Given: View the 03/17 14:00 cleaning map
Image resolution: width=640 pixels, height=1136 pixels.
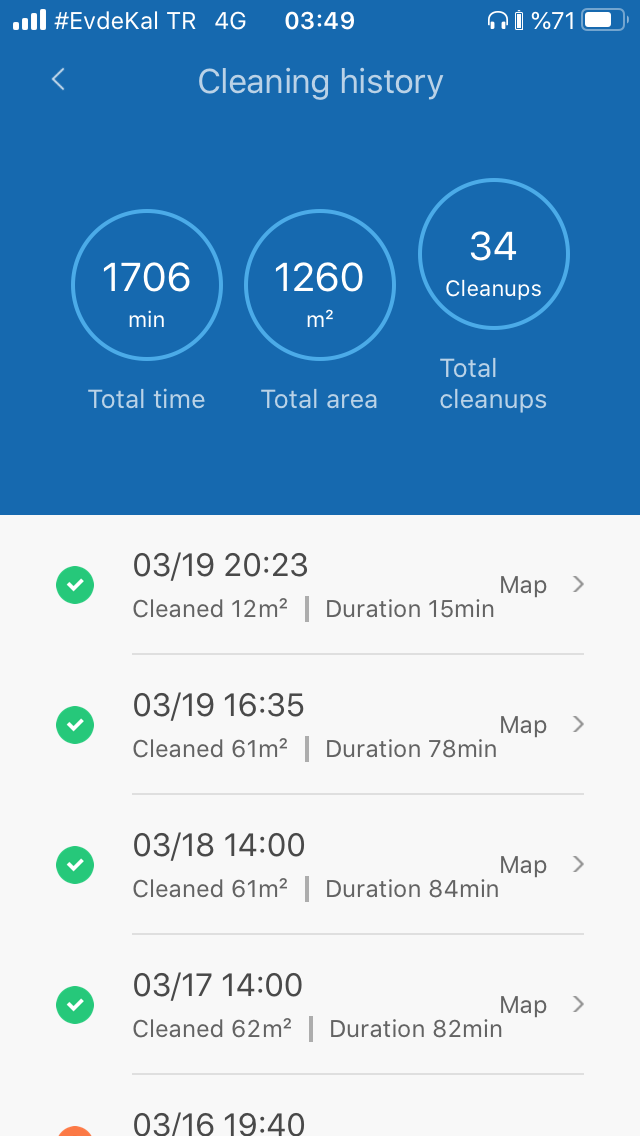Looking at the screenshot, I should point(541,1004).
